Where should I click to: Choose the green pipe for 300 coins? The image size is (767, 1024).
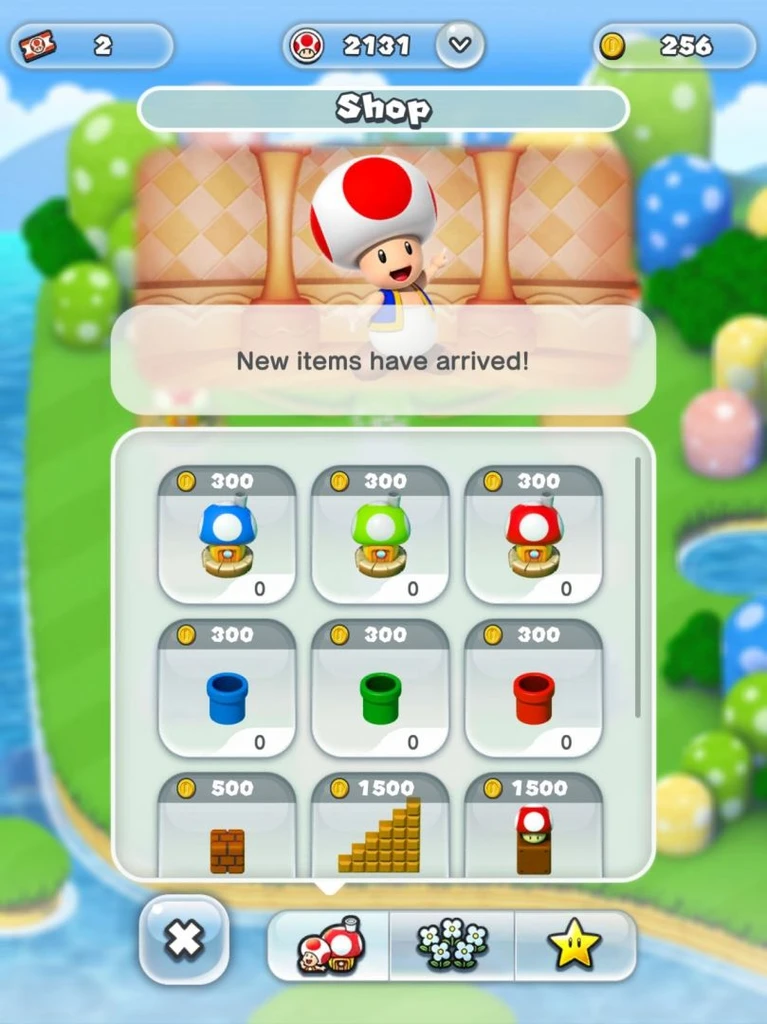(x=380, y=688)
